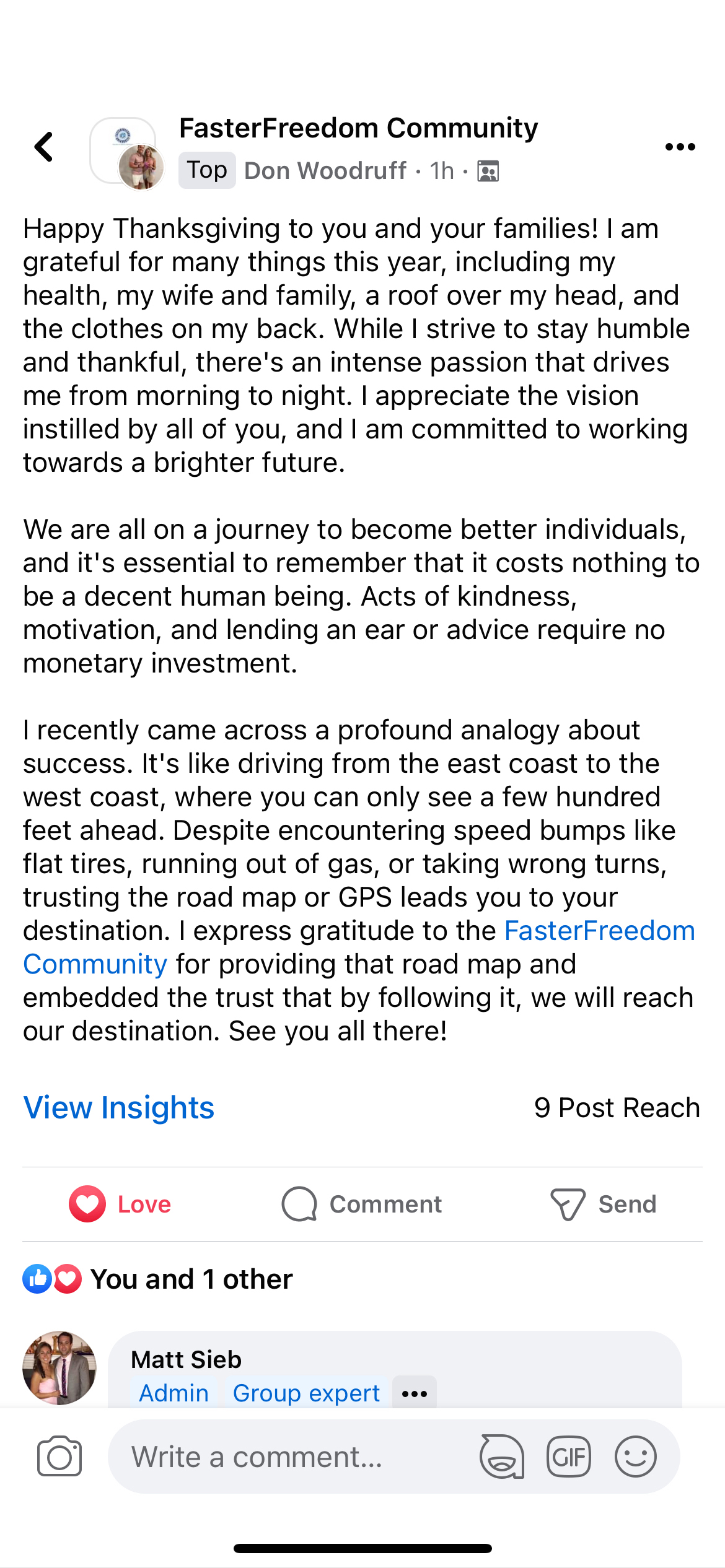Open options next to Group expert badge
The width and height of the screenshot is (725, 1568).
coord(415,1393)
